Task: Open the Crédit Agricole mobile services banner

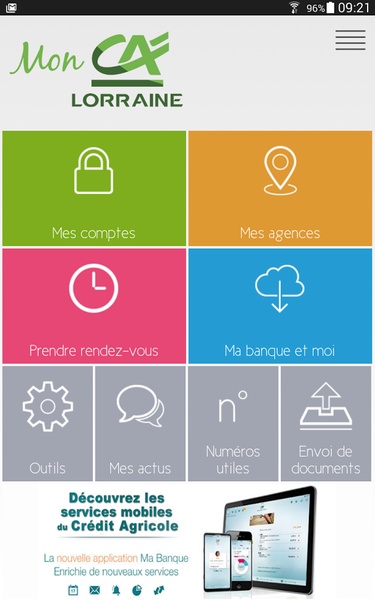Action: pyautogui.click(x=188, y=541)
